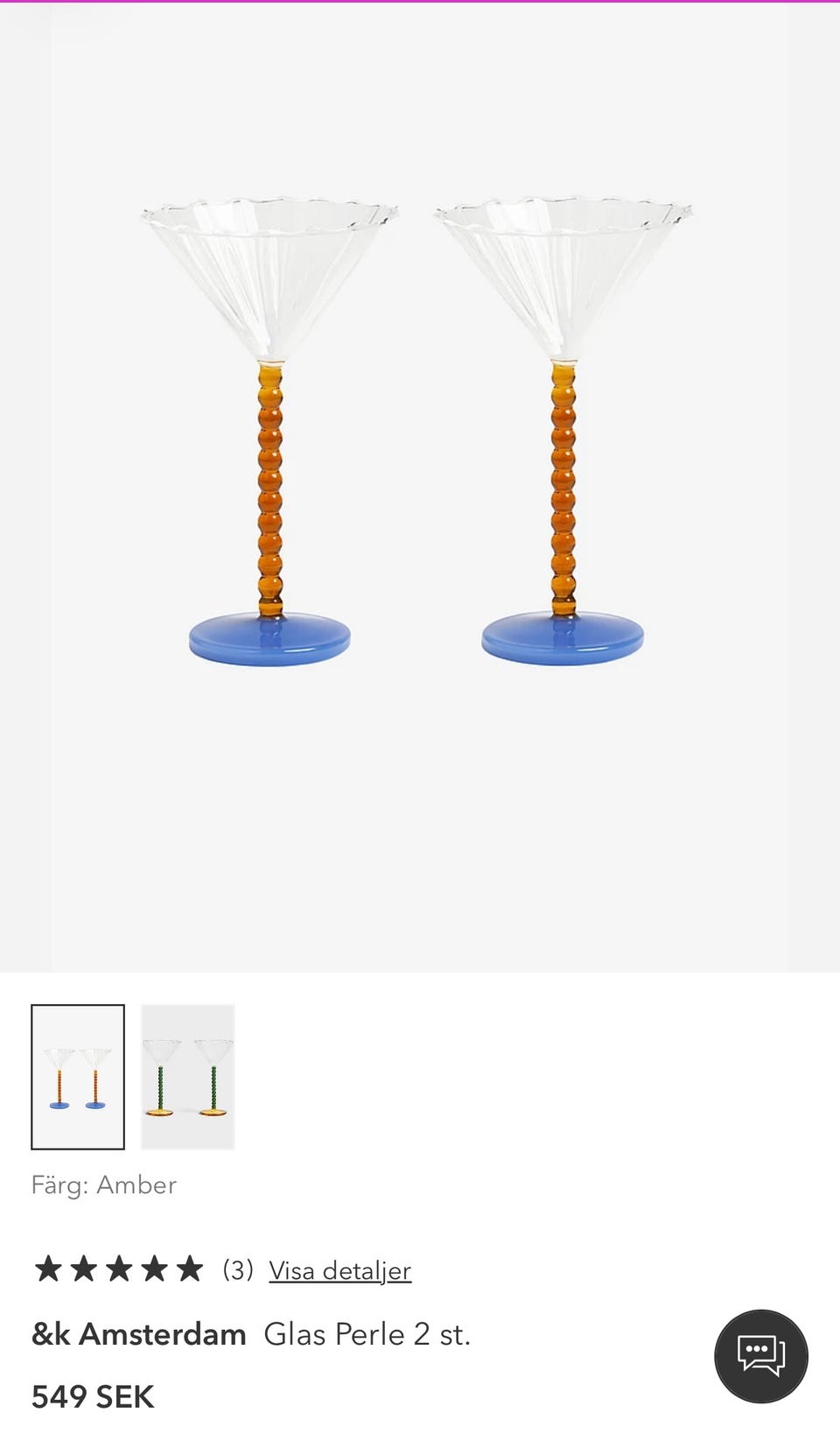Image resolution: width=840 pixels, height=1441 pixels.
Task: Open the main product image of the glasses
Action: (x=419, y=487)
